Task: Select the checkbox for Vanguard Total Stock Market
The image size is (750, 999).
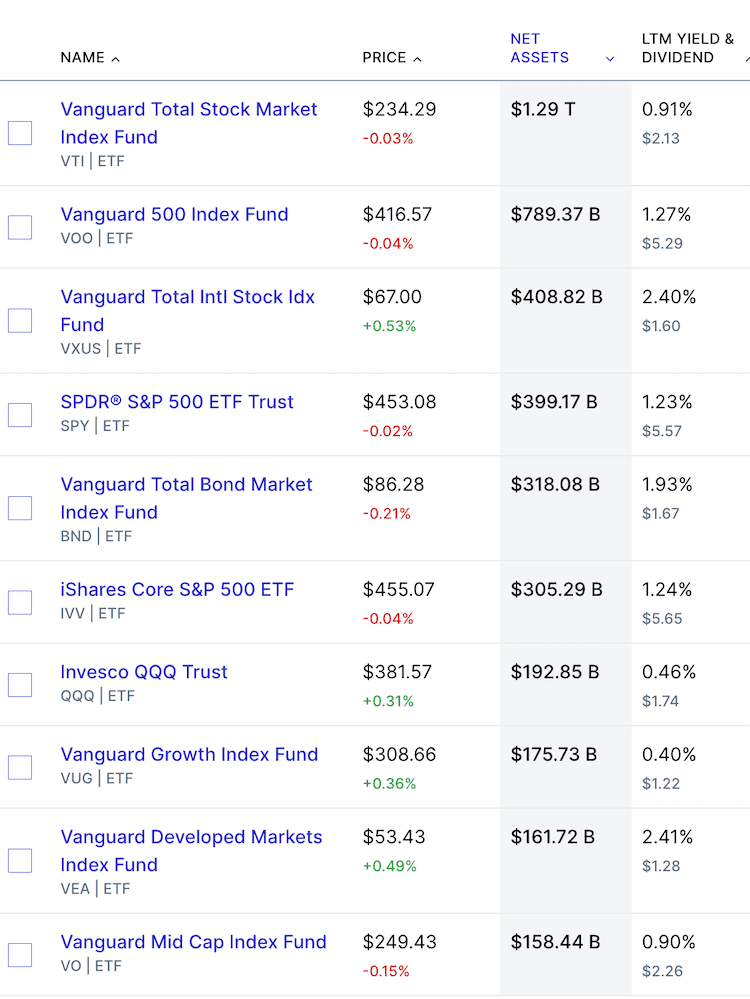Action: point(19,132)
